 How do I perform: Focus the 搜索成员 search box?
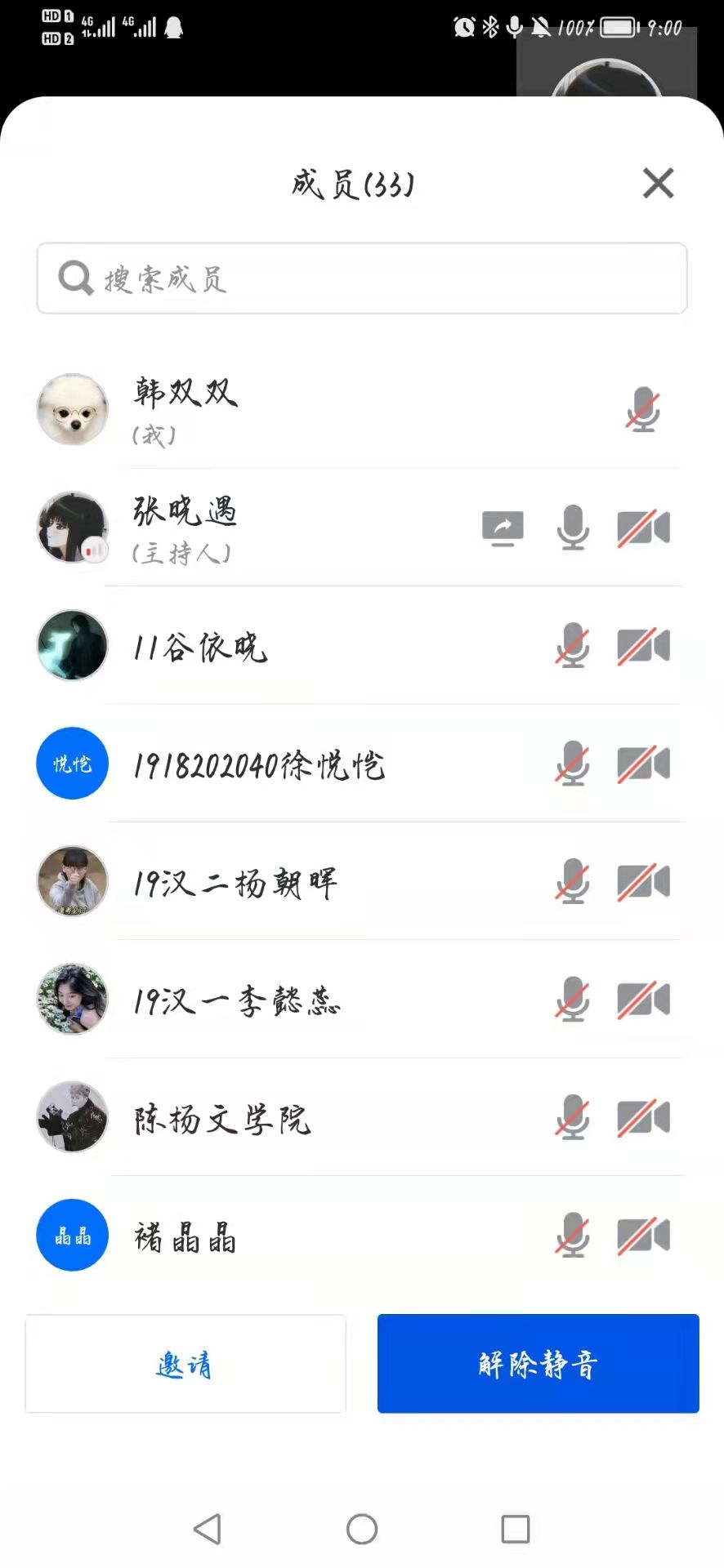(361, 278)
